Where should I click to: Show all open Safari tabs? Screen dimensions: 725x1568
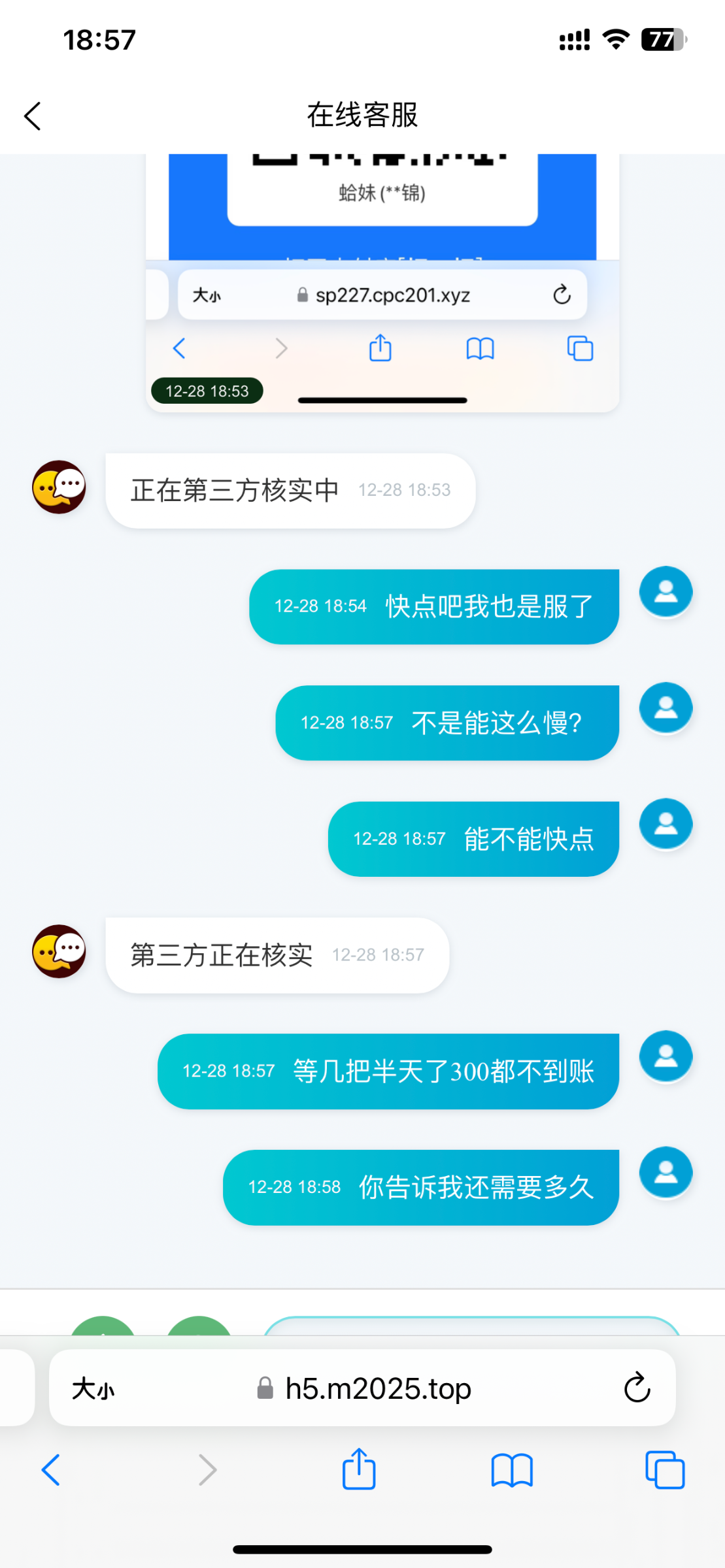[665, 1470]
